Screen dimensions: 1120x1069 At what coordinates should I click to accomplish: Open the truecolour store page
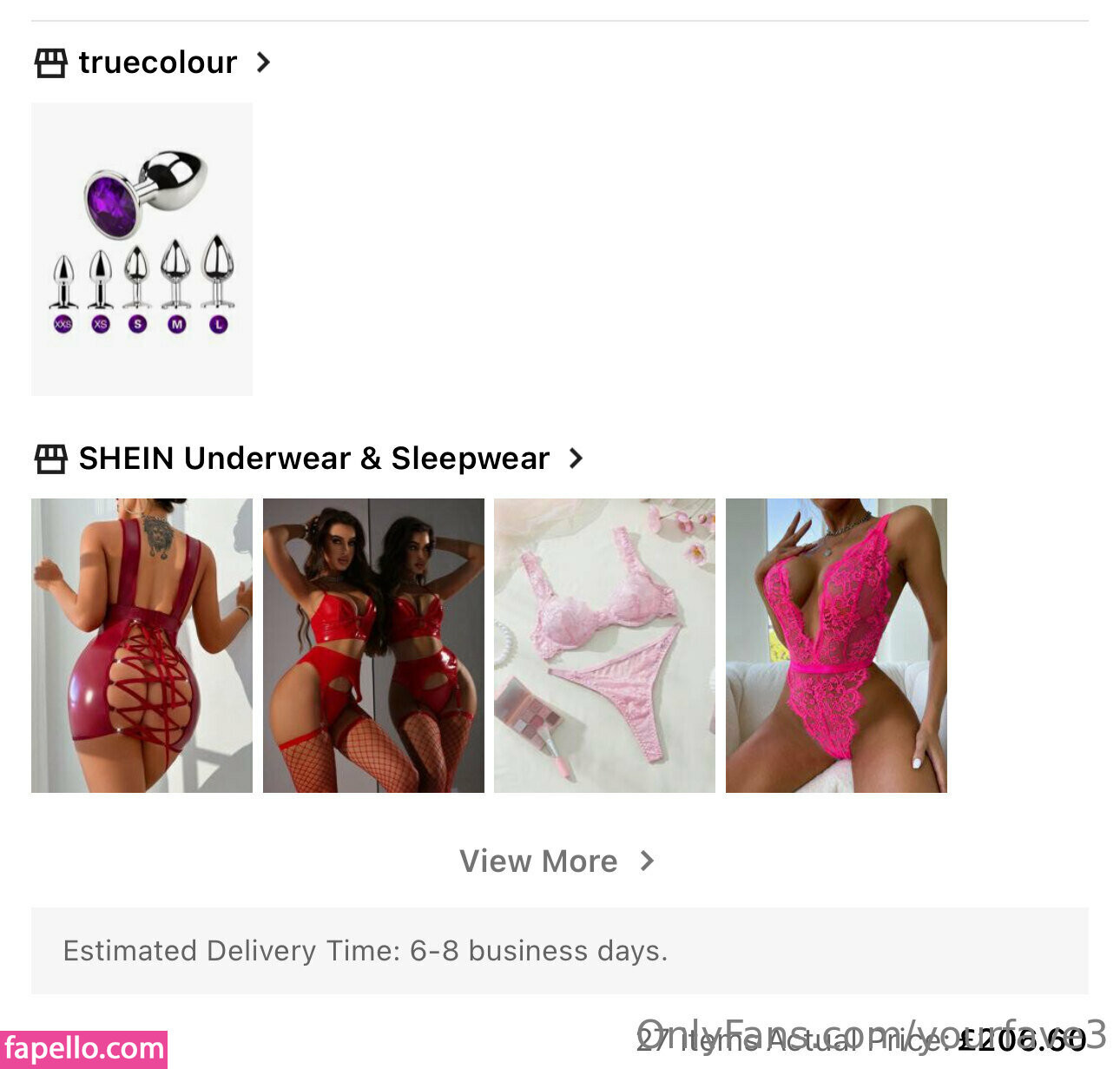pos(156,63)
